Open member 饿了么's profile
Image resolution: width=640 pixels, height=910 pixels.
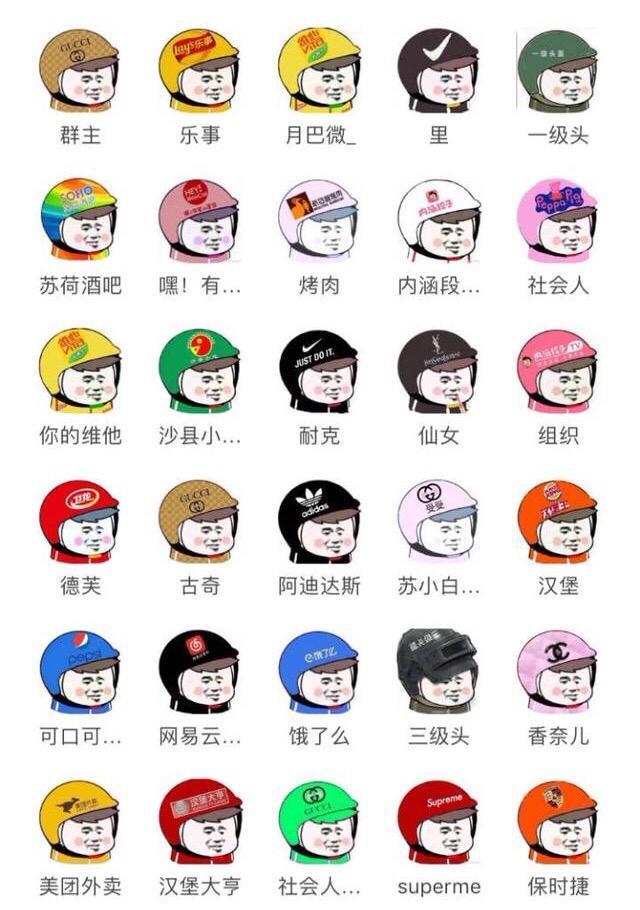pos(319,670)
